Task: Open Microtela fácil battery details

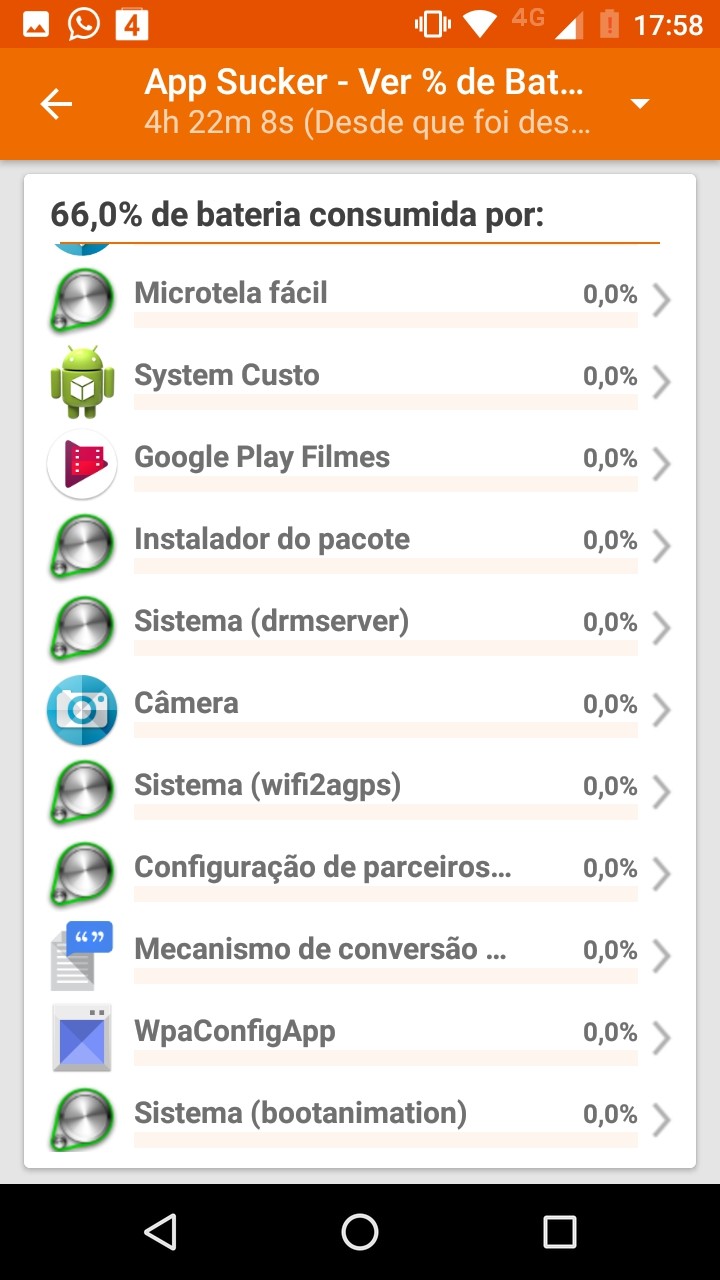Action: click(360, 298)
